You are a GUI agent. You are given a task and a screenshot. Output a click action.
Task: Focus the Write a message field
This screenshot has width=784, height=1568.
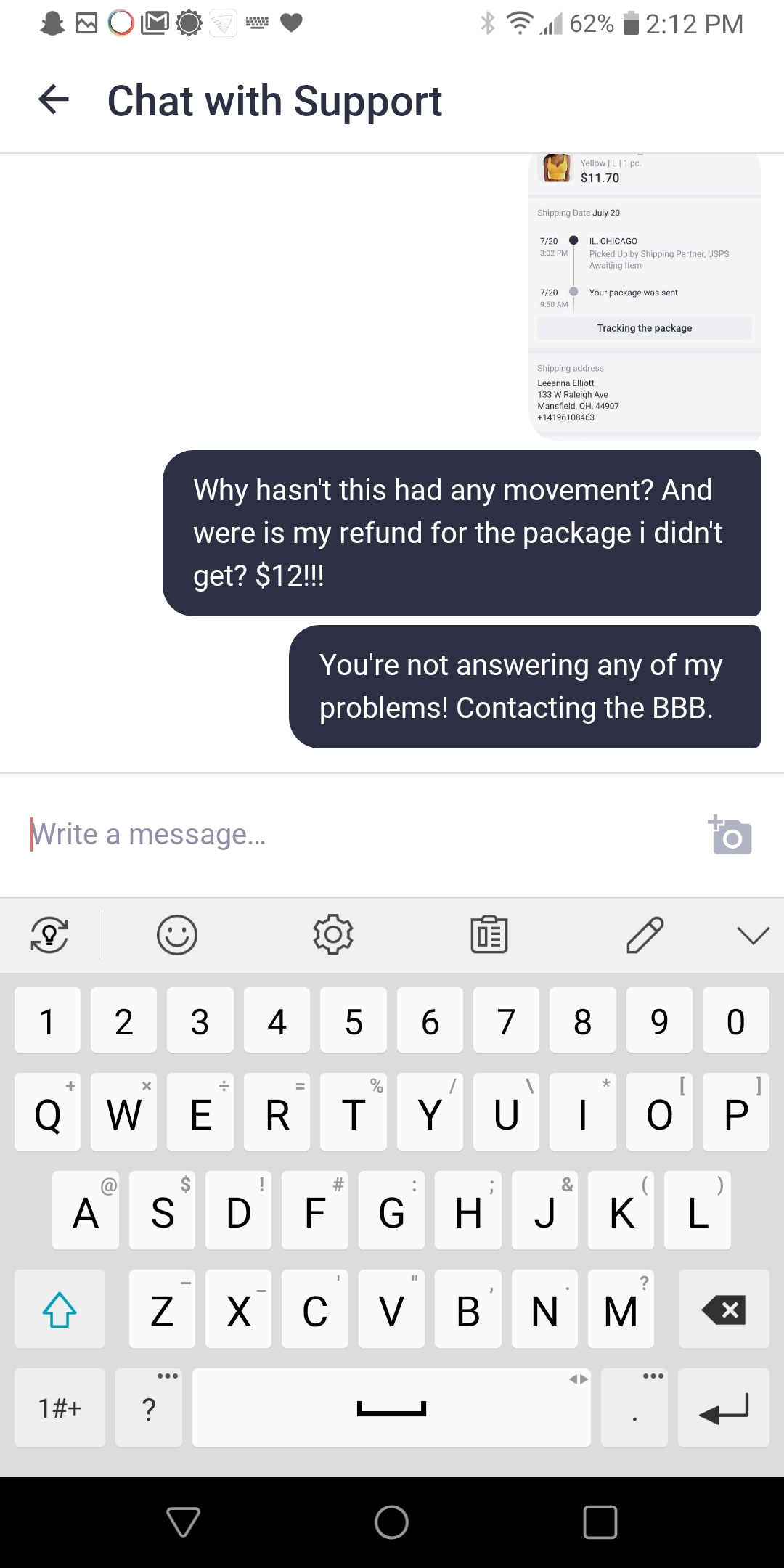(348, 835)
